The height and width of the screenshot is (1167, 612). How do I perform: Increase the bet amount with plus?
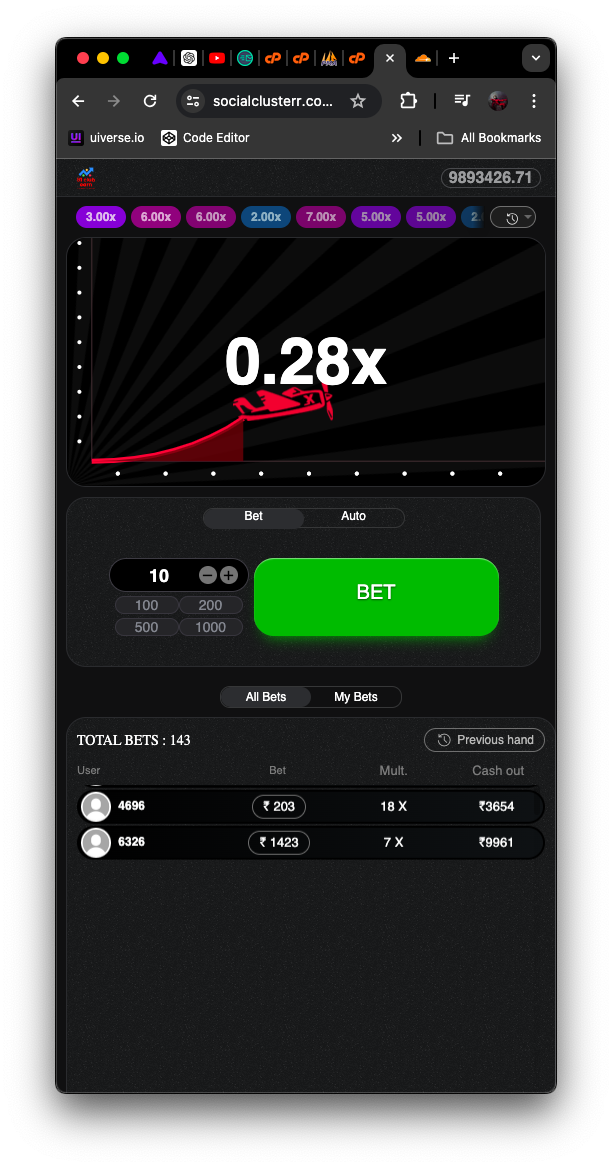(x=229, y=575)
